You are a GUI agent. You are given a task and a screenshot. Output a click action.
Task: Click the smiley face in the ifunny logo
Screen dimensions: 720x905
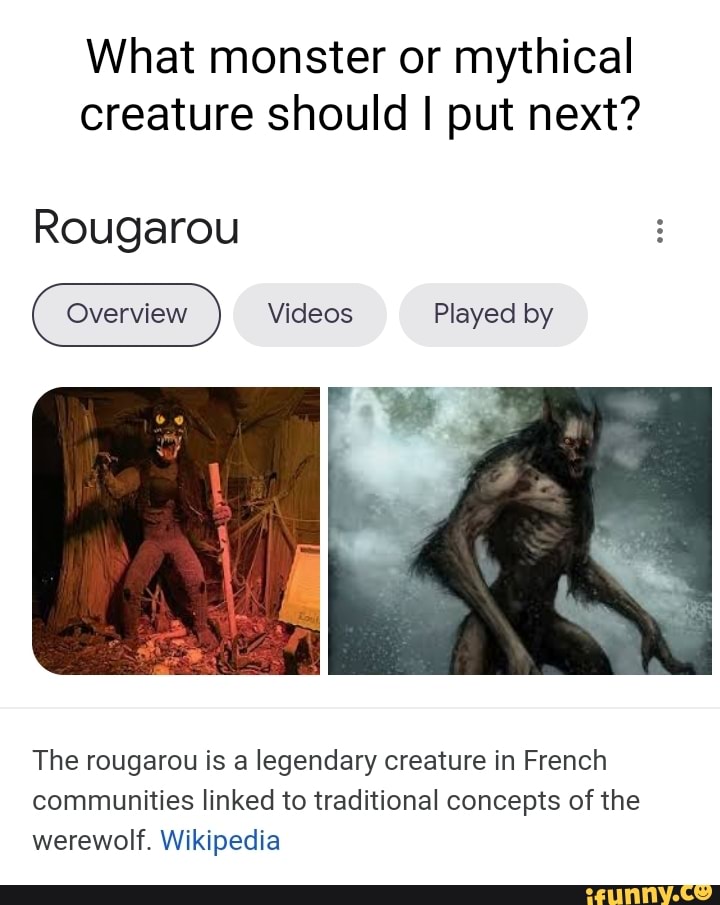click(x=705, y=893)
